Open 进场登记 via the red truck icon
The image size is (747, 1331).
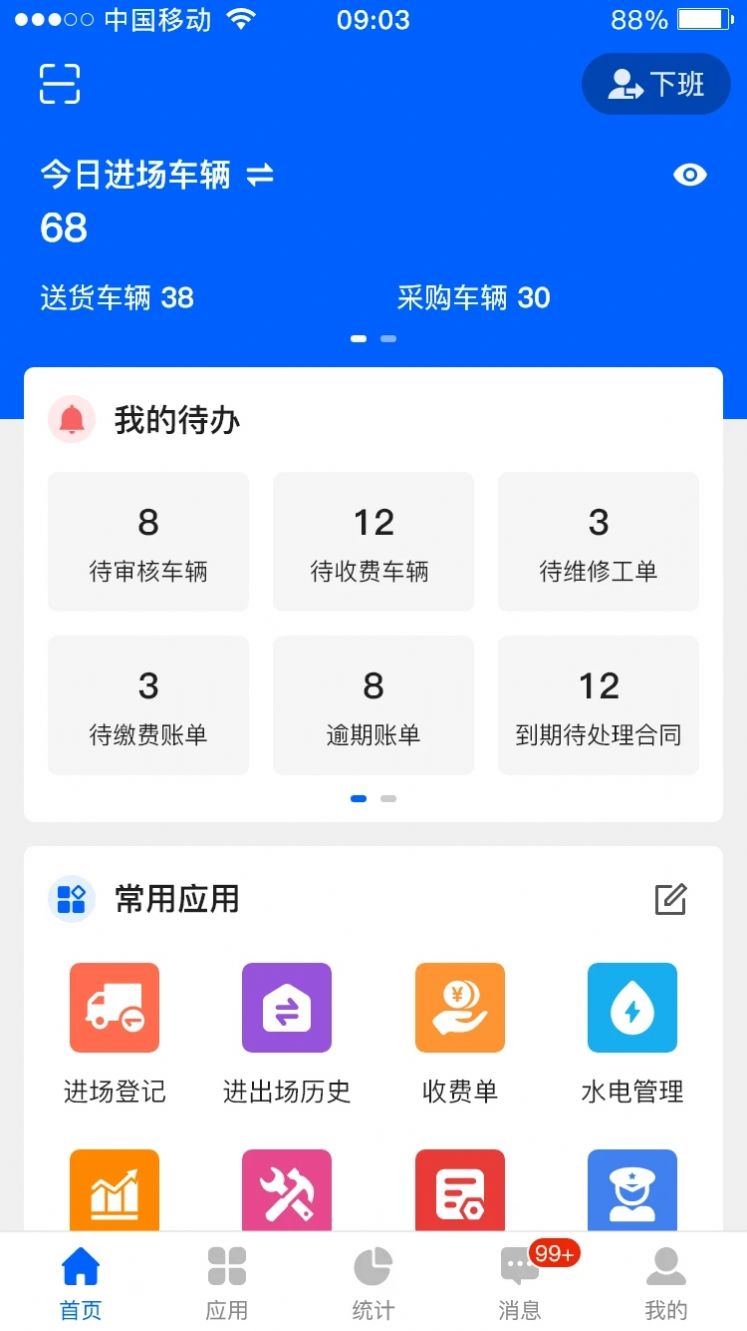[x=114, y=1007]
